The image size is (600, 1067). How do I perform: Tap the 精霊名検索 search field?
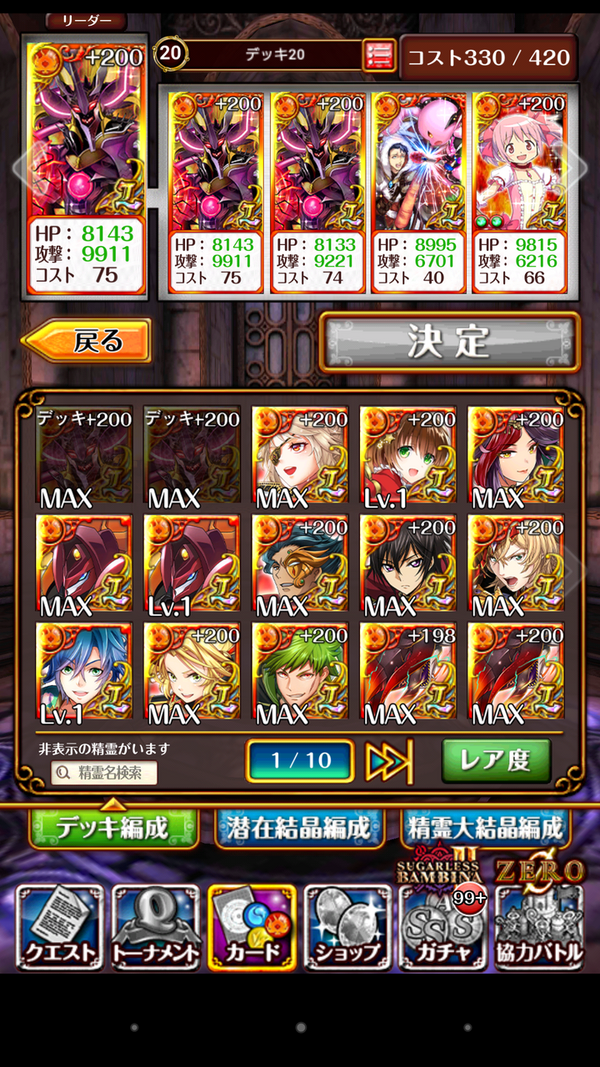click(105, 772)
